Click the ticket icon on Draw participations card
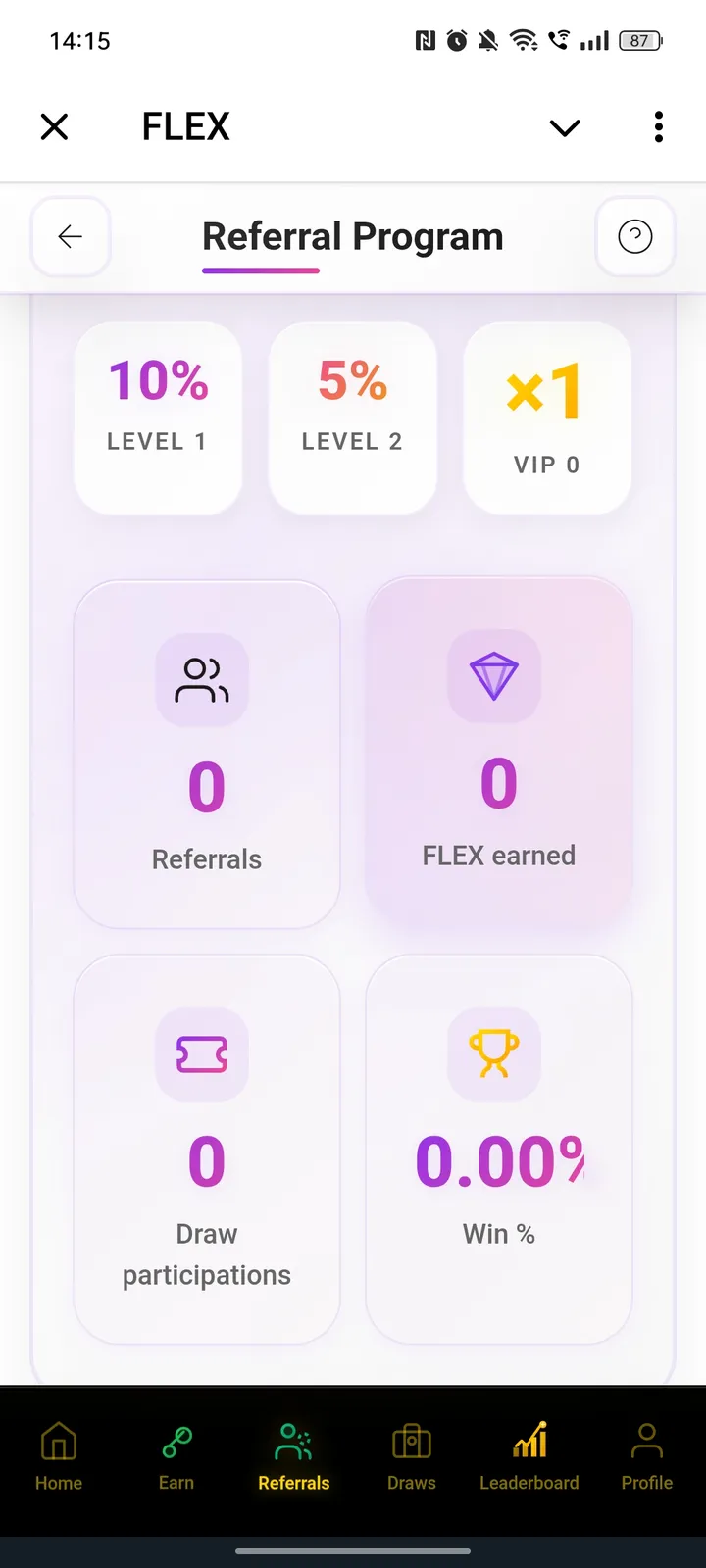This screenshot has height=1568, width=706. coord(203,1053)
